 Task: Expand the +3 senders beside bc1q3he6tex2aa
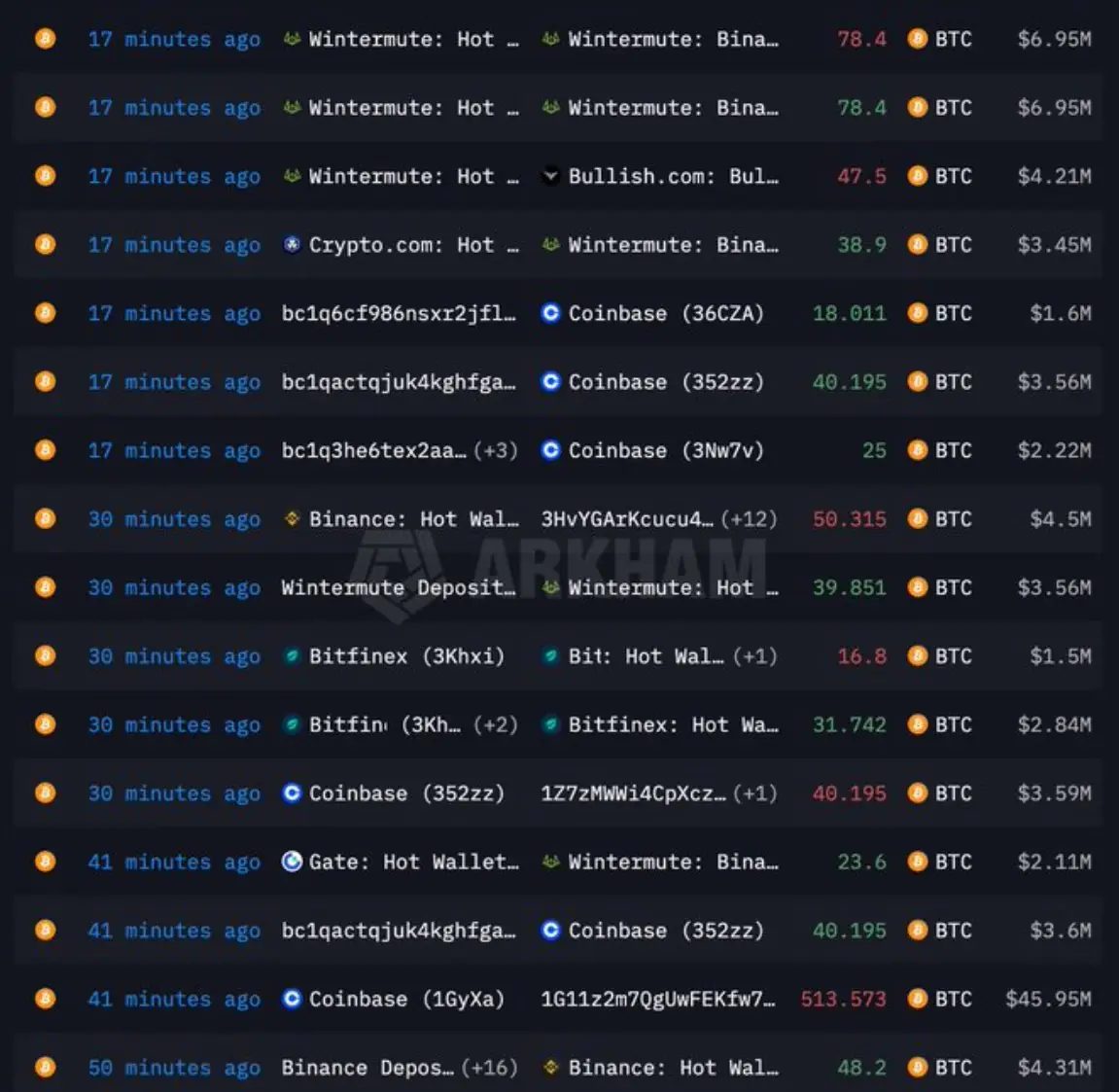tap(495, 450)
